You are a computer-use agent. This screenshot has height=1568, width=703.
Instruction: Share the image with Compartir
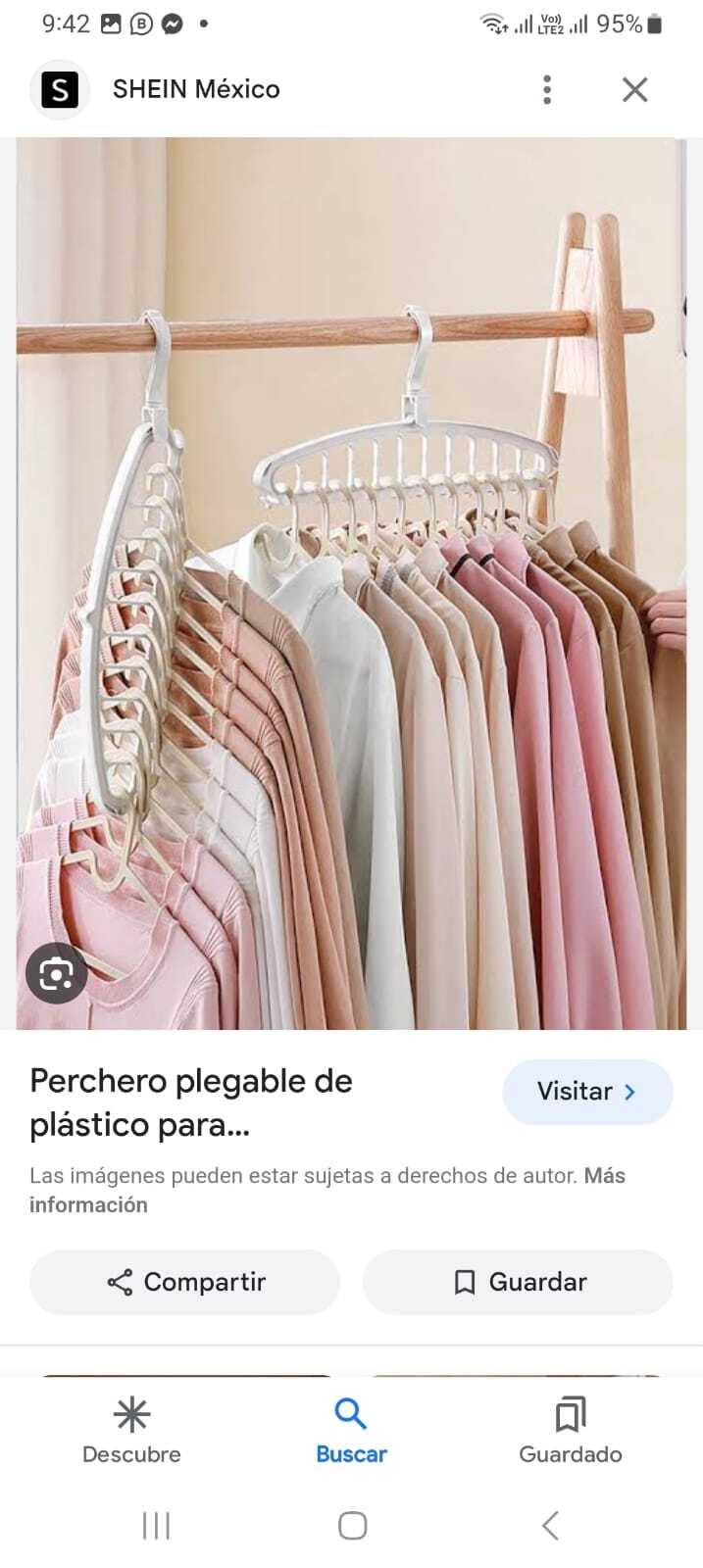coord(185,1282)
